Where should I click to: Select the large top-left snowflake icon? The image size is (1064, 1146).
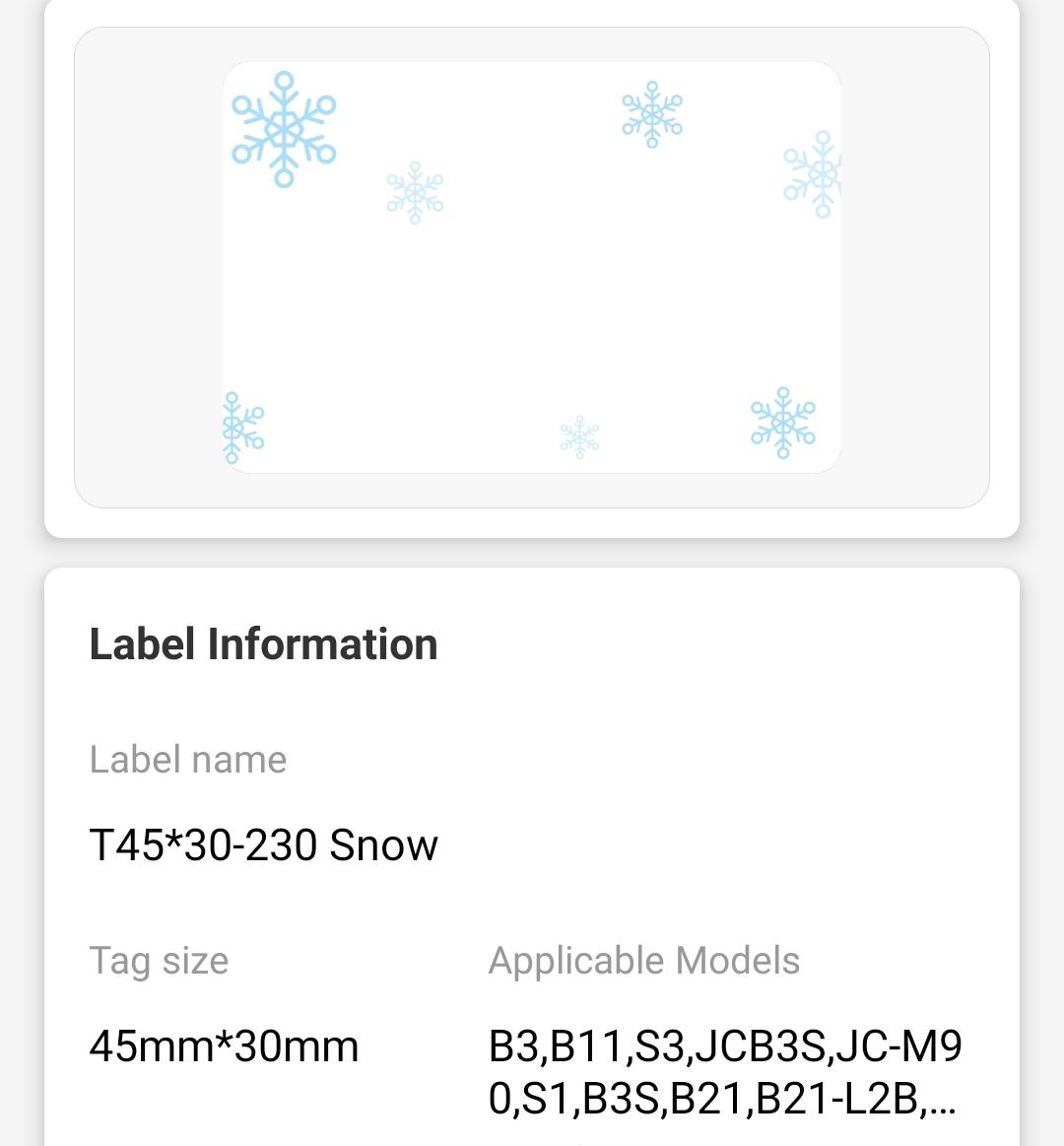286,128
